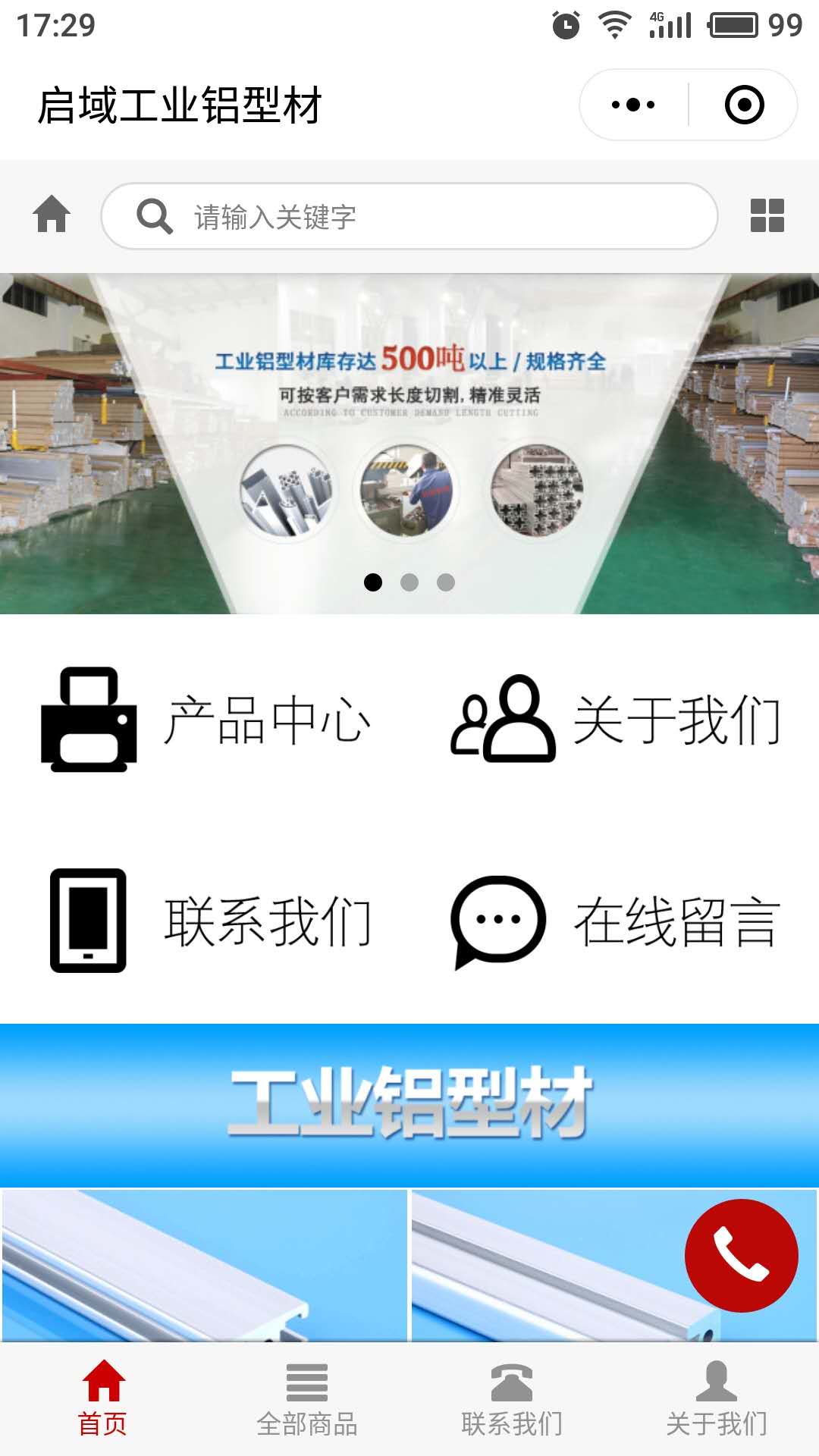Close the mini program via target icon
819x1456 pixels.
click(x=744, y=105)
